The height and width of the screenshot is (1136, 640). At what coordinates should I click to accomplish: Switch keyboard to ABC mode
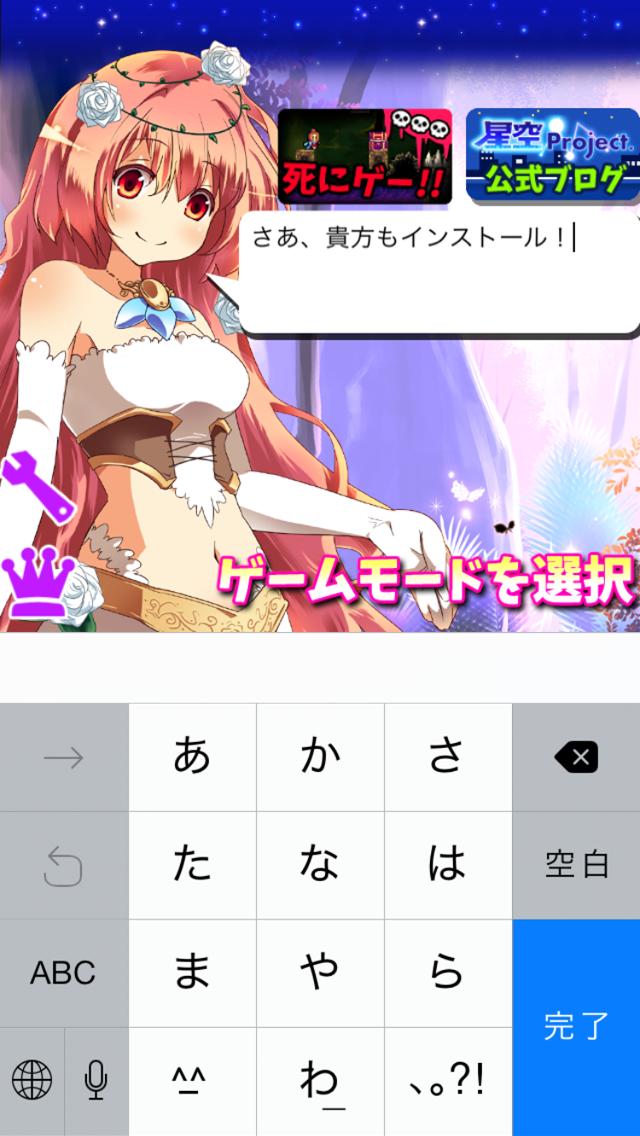[64, 972]
